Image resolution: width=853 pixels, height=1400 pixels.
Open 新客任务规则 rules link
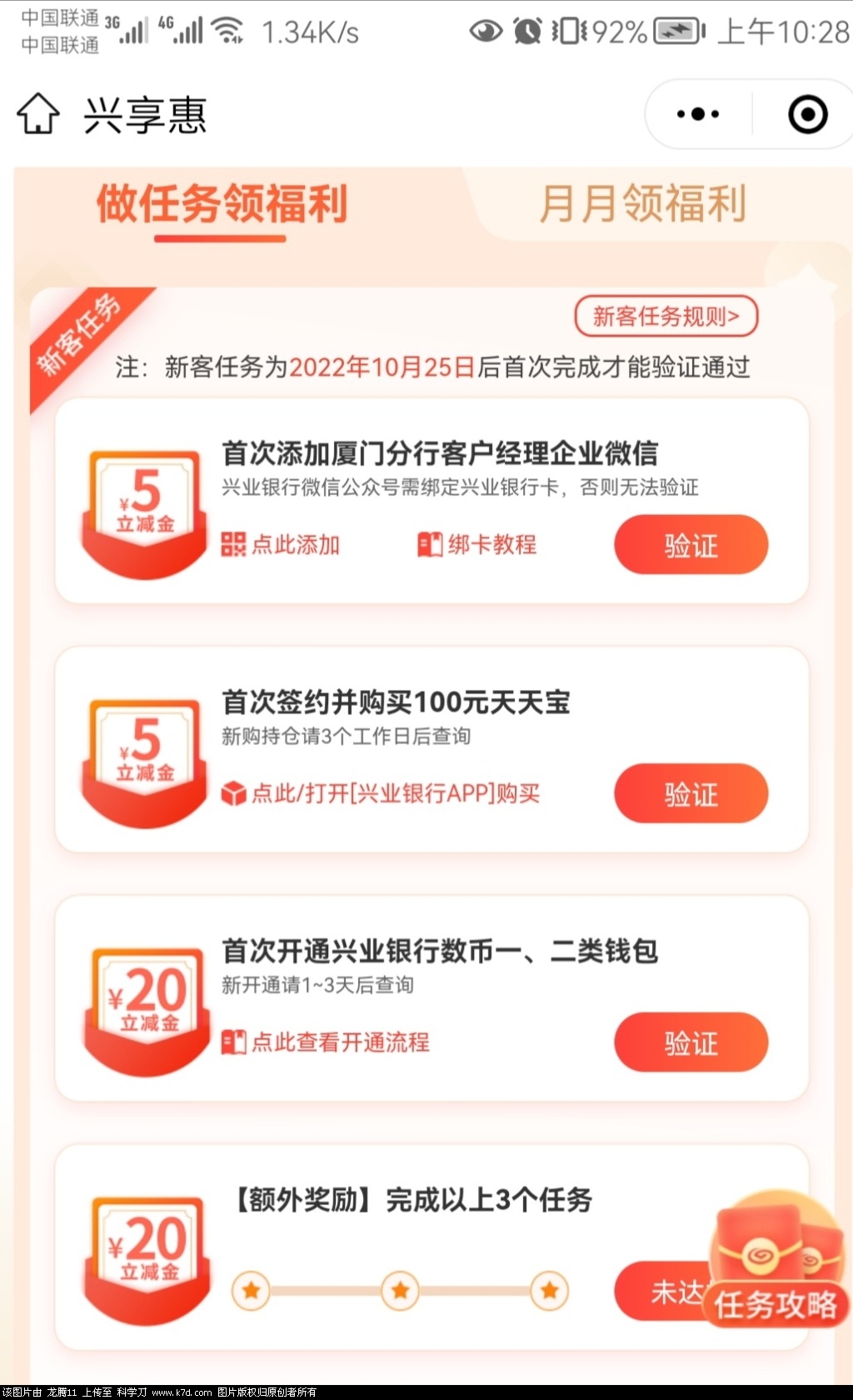coord(666,317)
